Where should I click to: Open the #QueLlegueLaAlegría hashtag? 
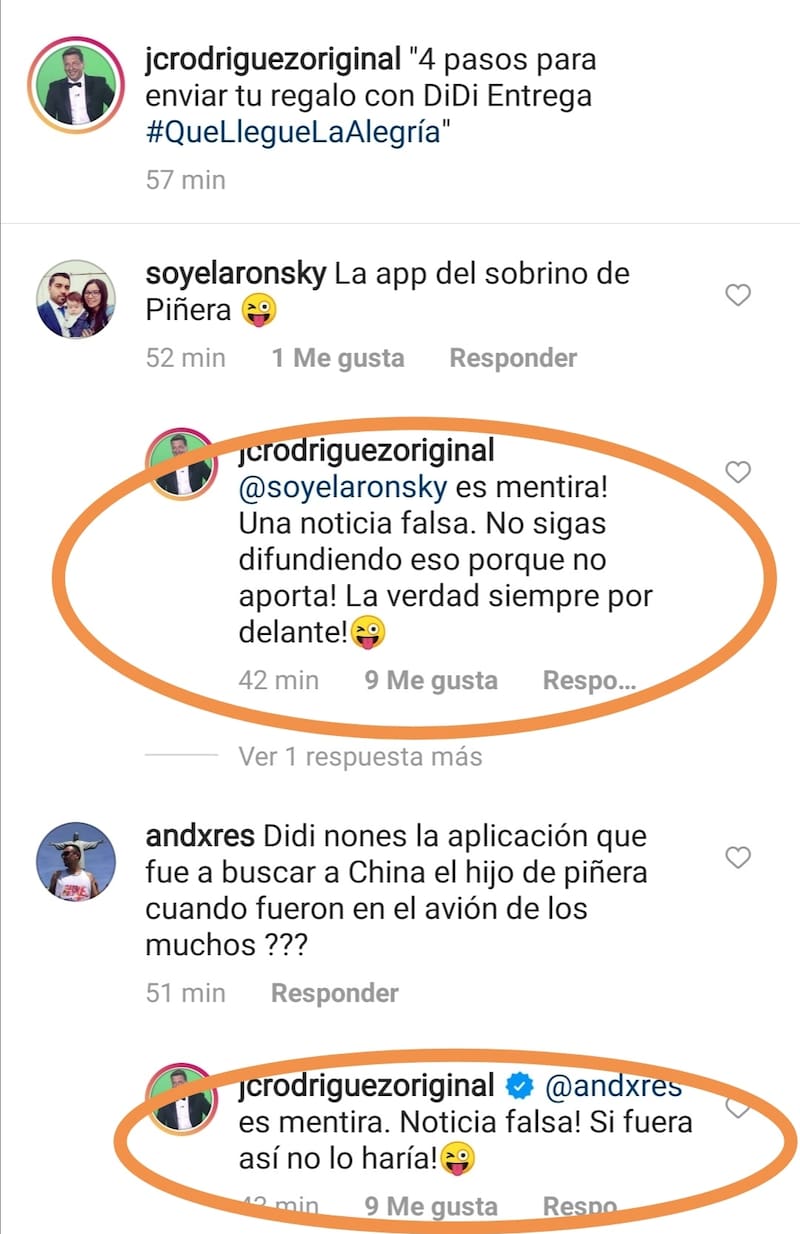(292, 134)
